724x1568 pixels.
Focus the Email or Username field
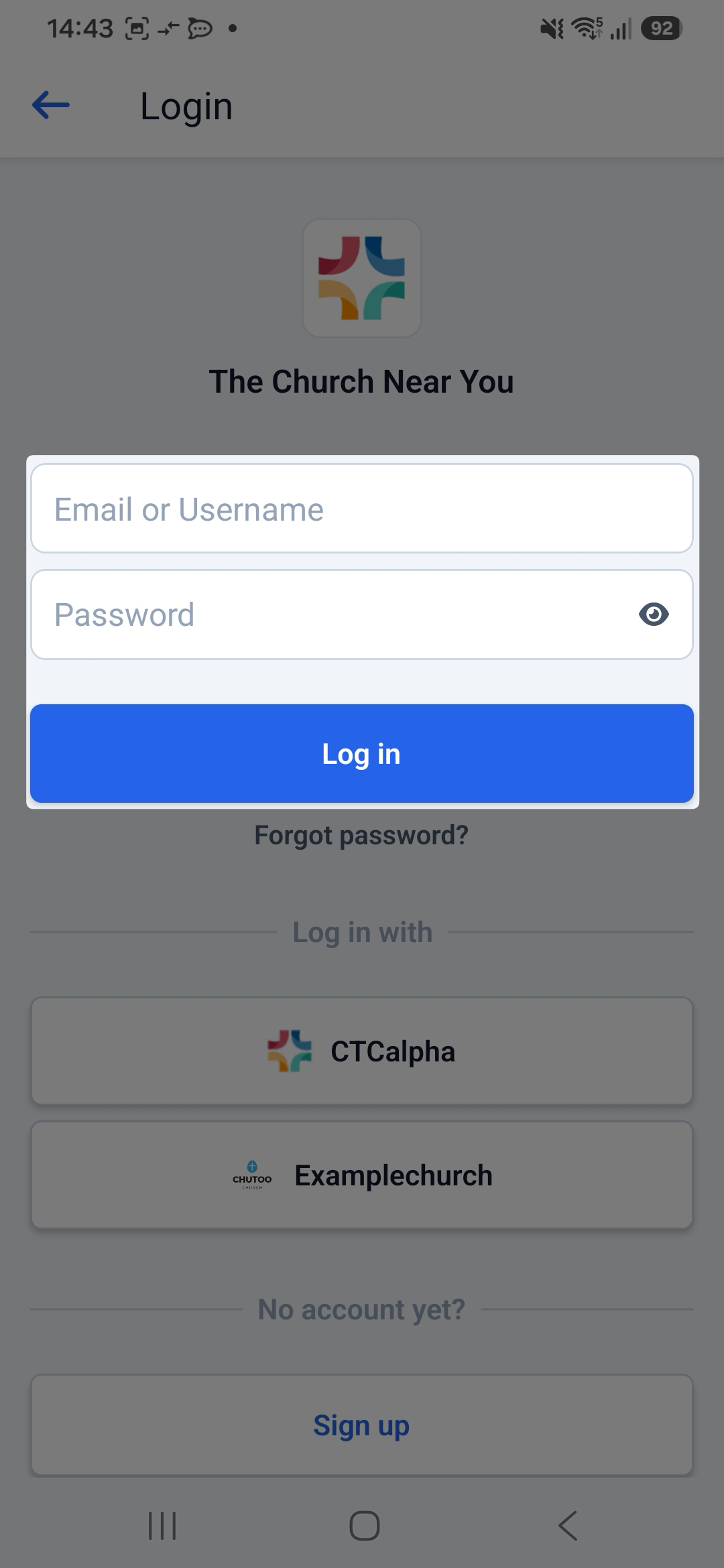pyautogui.click(x=362, y=509)
